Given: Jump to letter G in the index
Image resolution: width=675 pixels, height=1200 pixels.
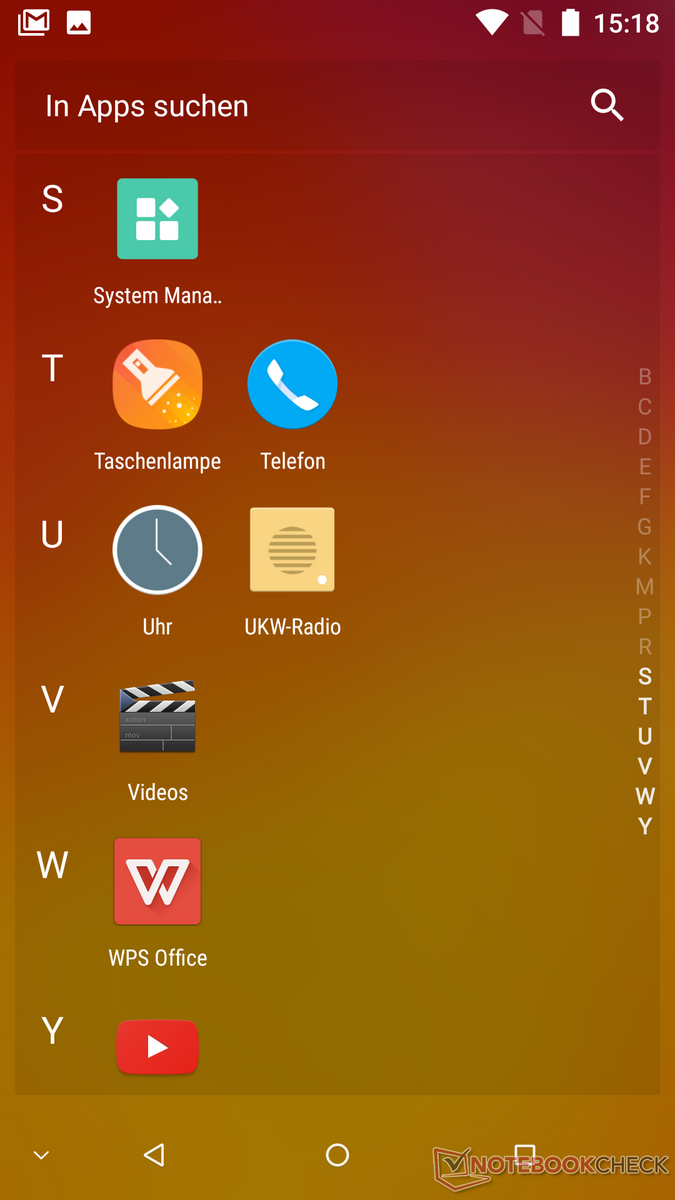Looking at the screenshot, I should 645,527.
